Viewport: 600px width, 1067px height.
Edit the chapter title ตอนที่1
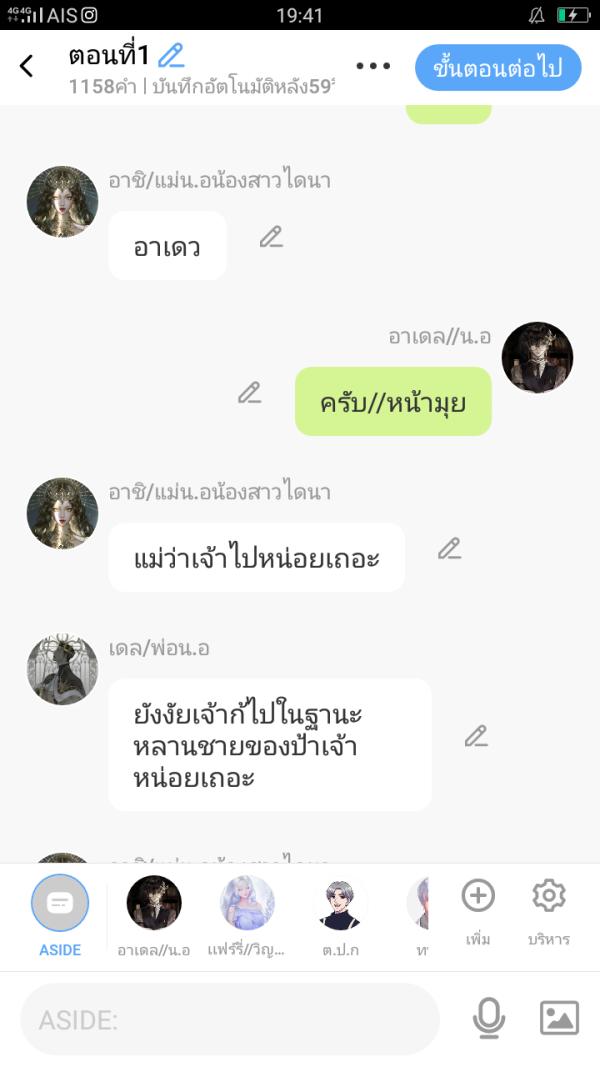[171, 55]
